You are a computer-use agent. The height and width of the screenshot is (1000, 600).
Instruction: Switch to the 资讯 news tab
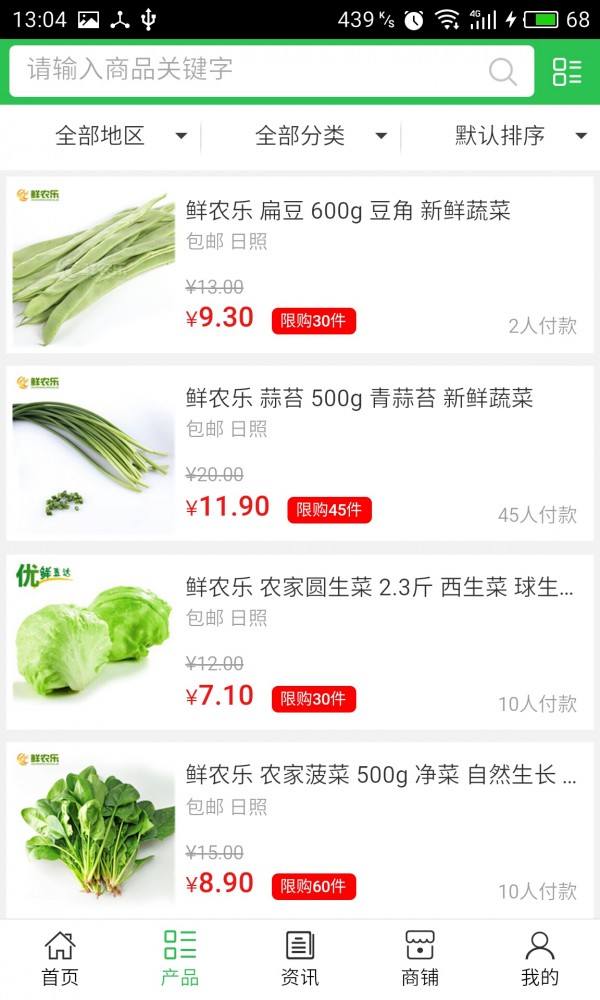coord(300,958)
